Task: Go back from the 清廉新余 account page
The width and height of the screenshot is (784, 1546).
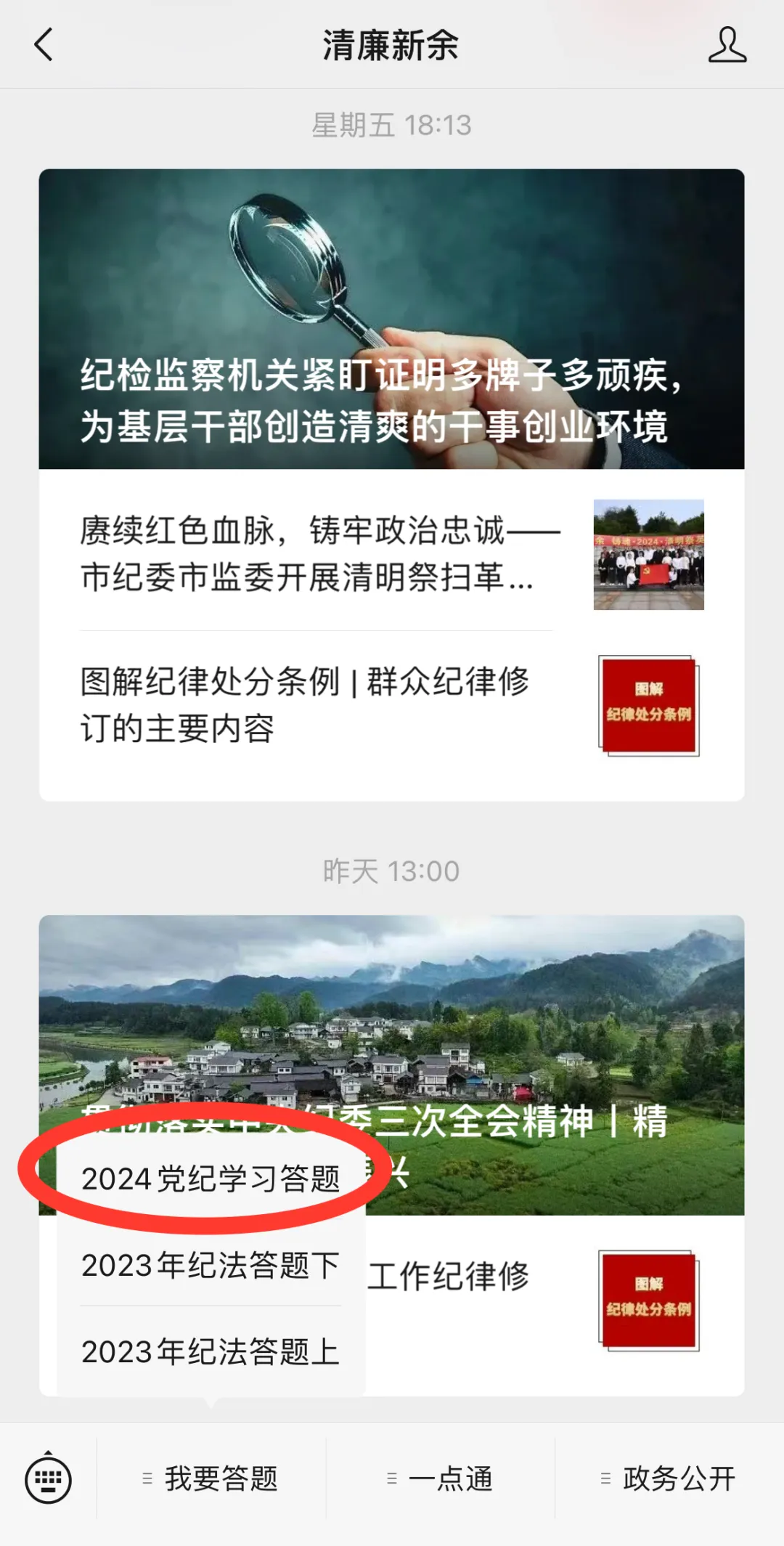Action: (x=44, y=45)
